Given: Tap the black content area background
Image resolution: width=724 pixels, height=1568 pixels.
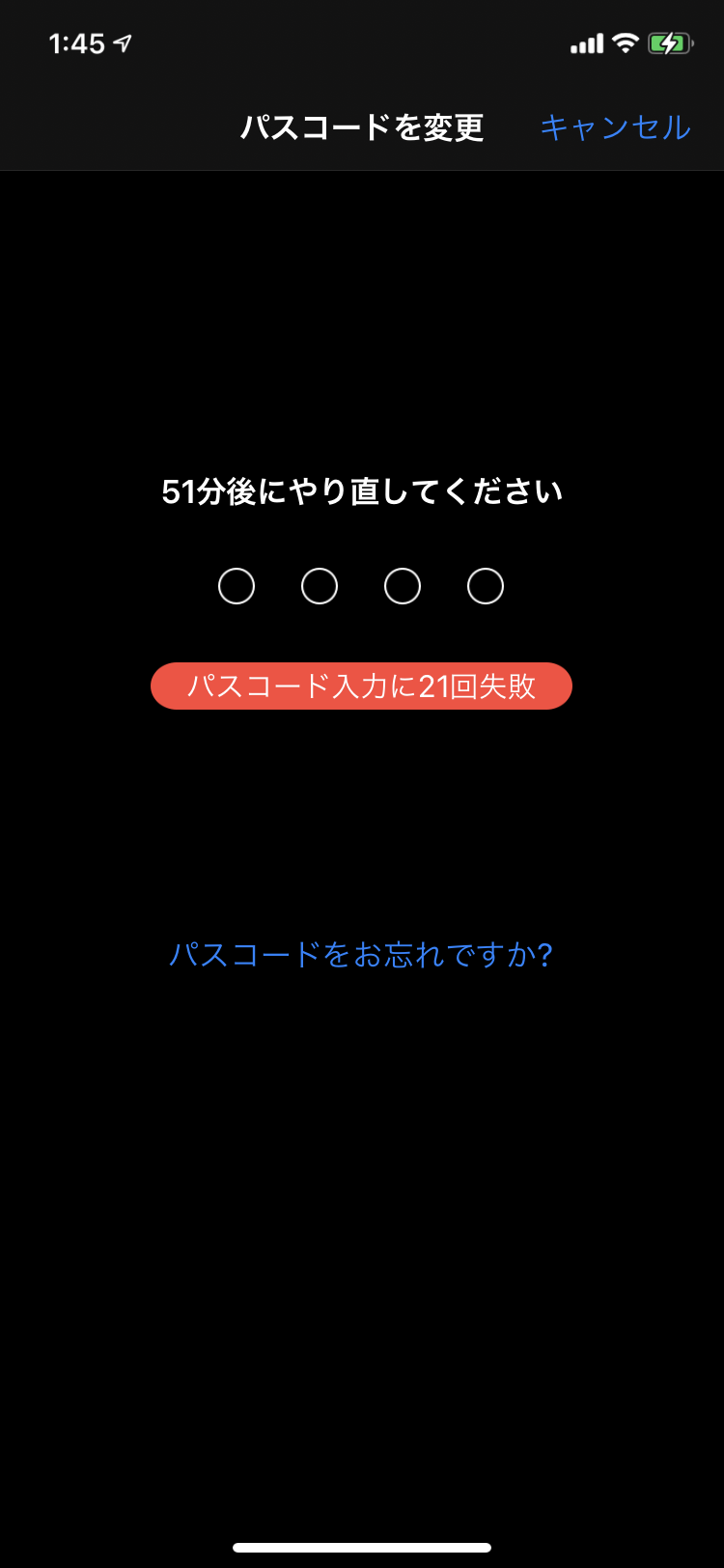Looking at the screenshot, I should click(362, 1207).
